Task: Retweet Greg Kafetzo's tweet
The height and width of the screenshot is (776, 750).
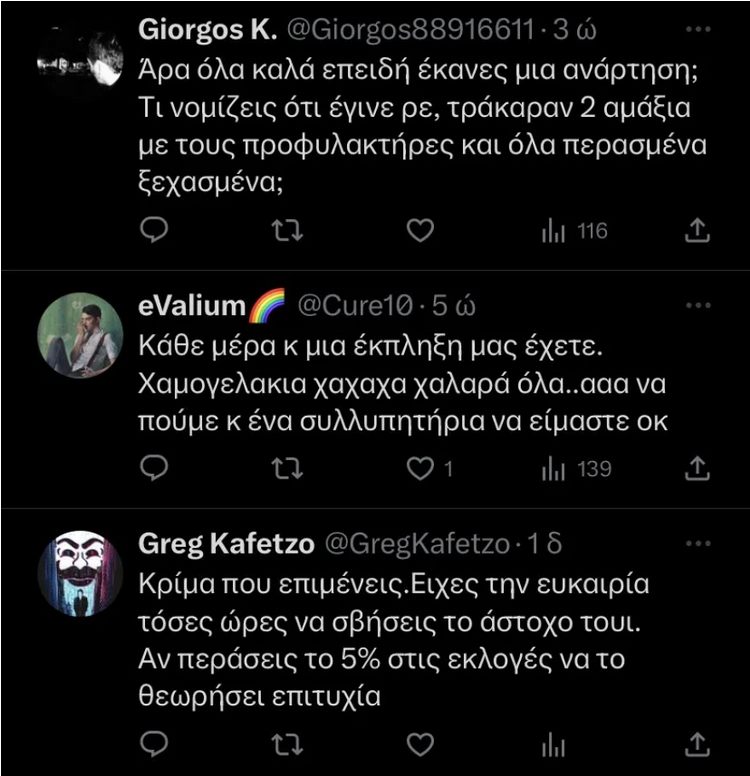Action: (x=287, y=742)
